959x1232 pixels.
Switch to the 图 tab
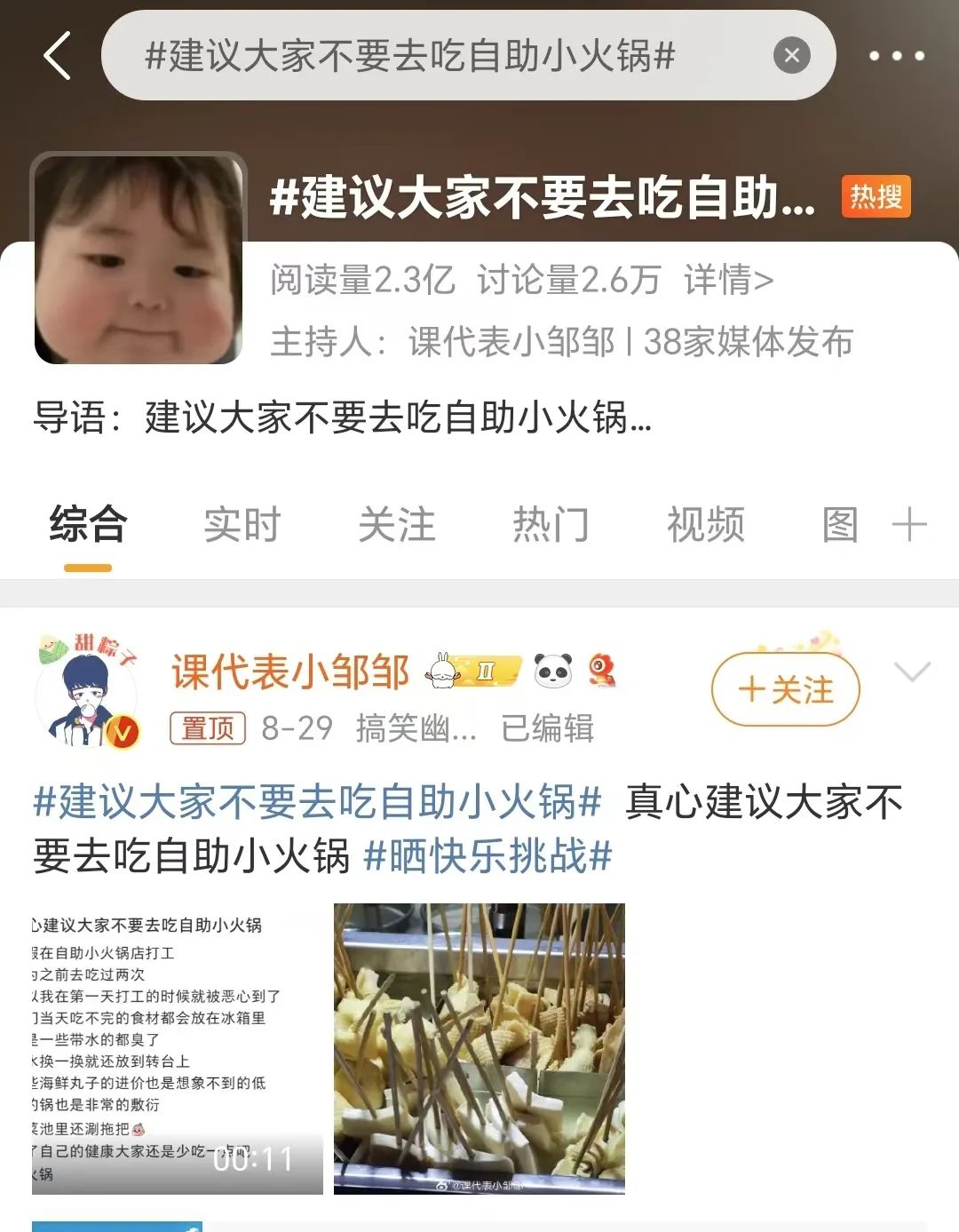[x=839, y=524]
